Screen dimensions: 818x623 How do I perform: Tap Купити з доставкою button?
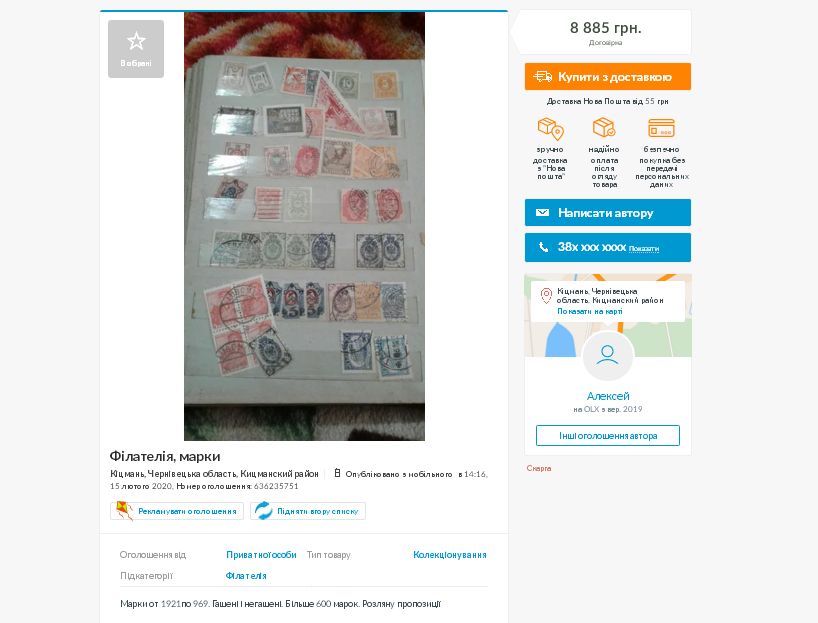pyautogui.click(x=607, y=77)
